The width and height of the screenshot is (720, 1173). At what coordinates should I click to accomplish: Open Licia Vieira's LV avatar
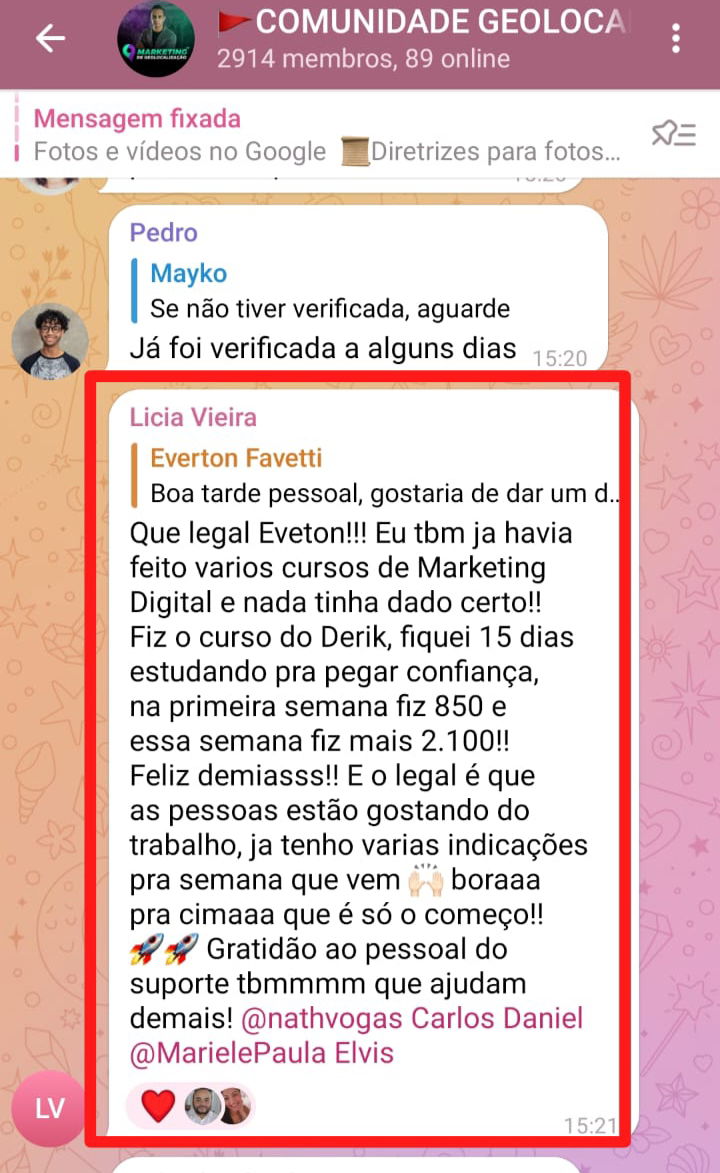click(x=50, y=1108)
